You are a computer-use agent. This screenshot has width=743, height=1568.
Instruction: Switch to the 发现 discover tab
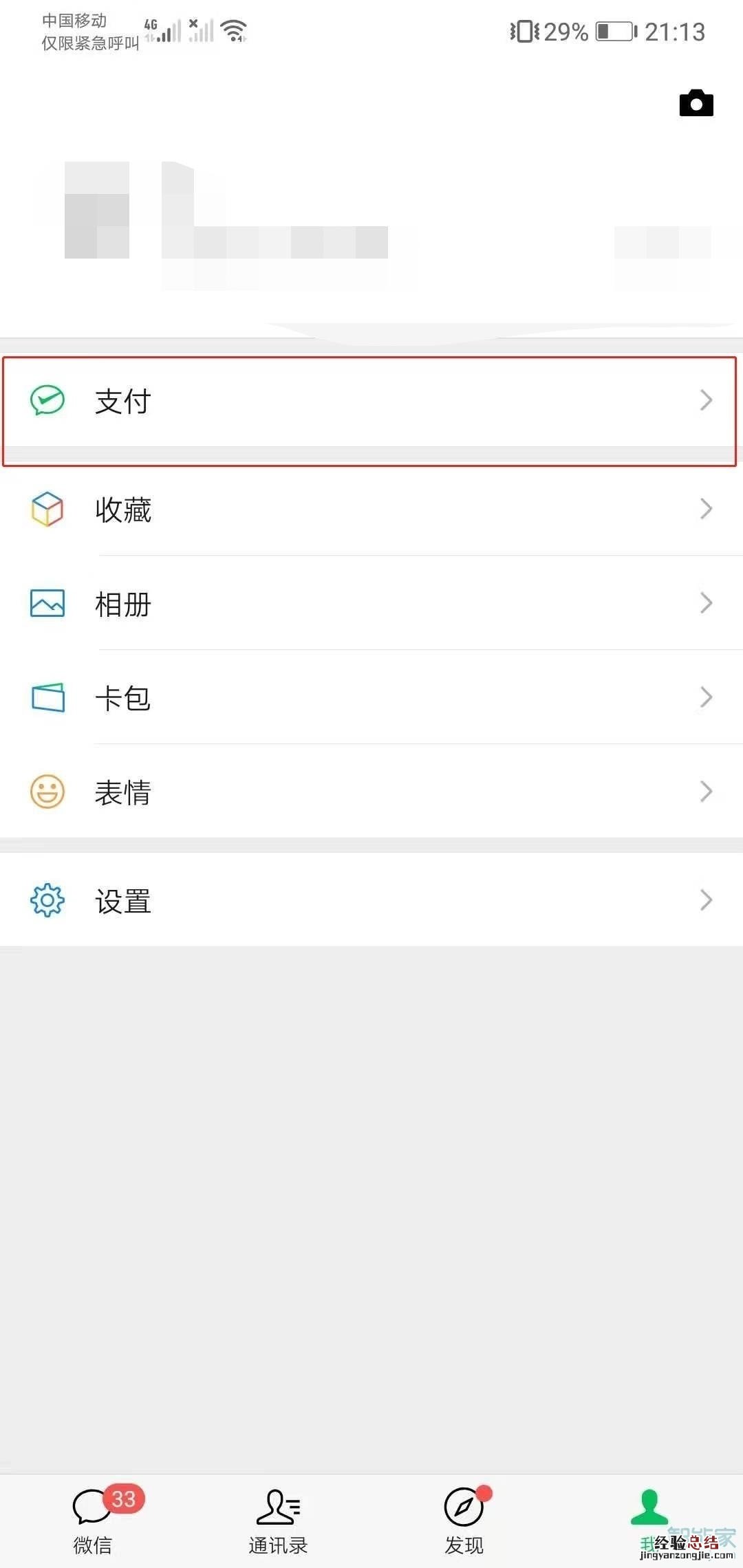click(x=464, y=1521)
